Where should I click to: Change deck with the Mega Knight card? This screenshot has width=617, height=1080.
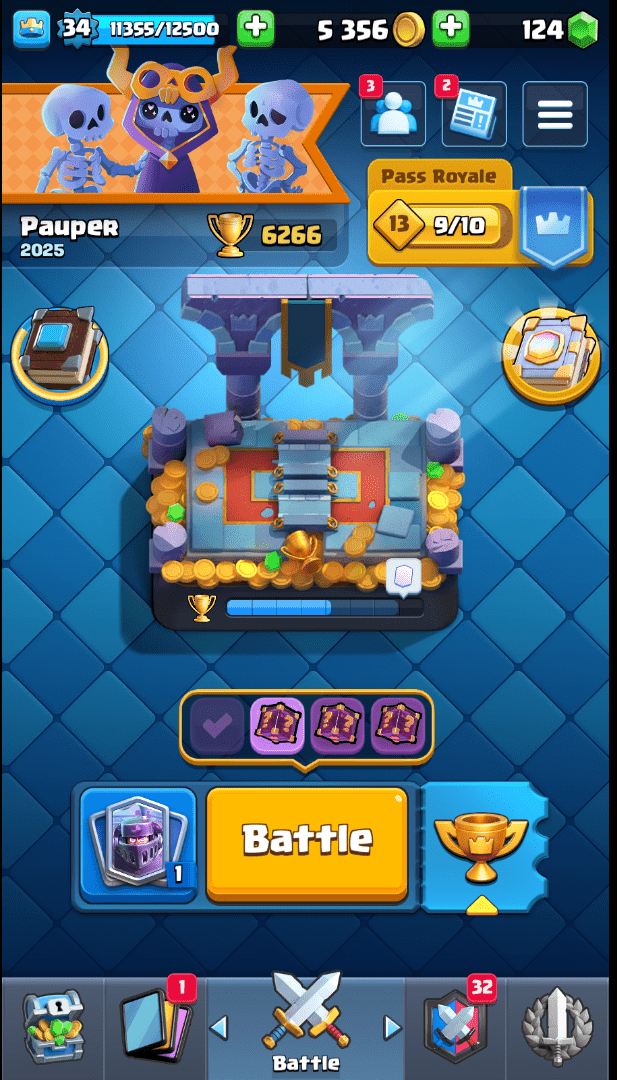coord(138,845)
